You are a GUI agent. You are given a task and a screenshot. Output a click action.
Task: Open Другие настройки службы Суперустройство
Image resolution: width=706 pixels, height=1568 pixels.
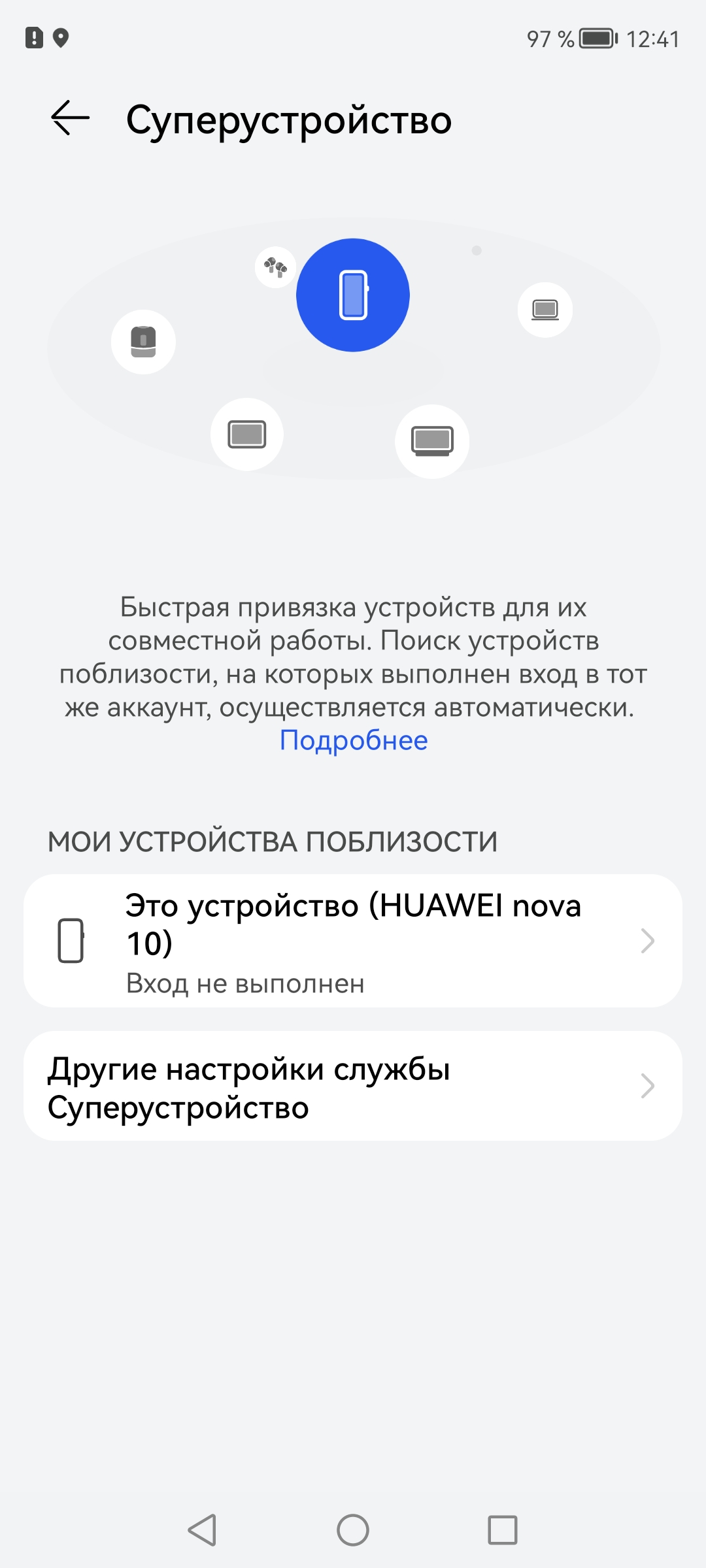point(353,1087)
